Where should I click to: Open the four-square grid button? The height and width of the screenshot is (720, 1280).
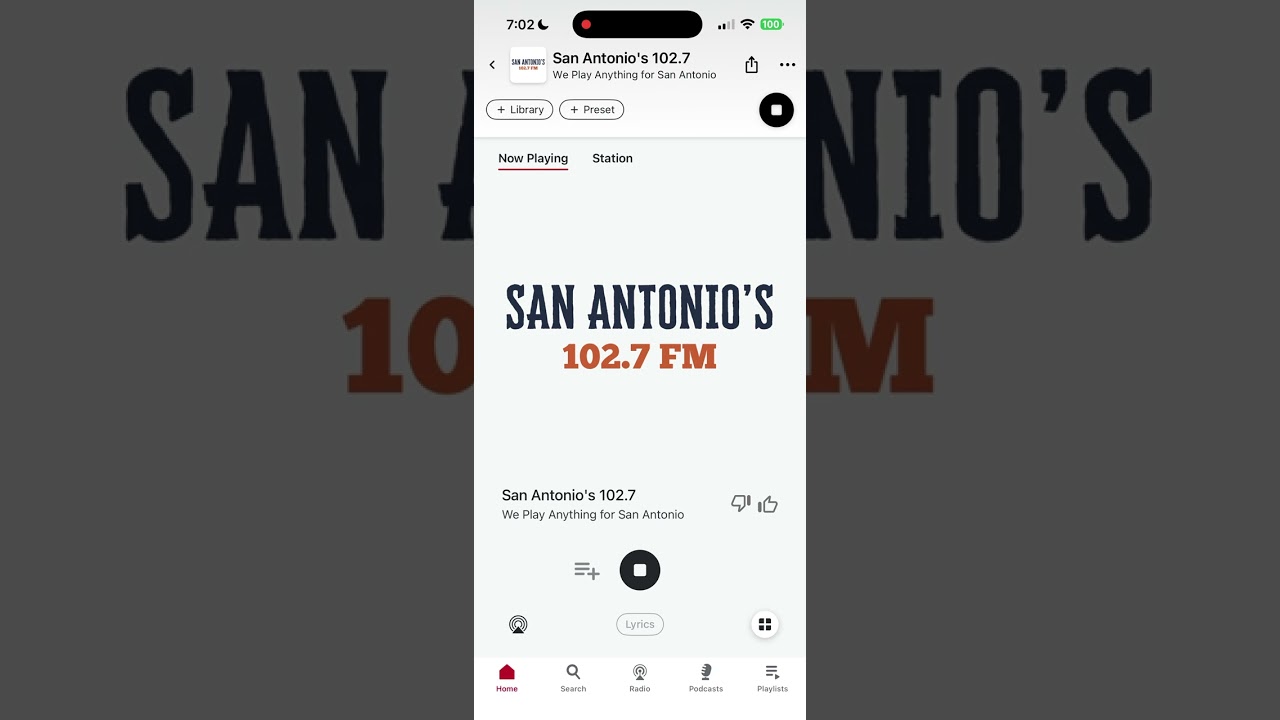(765, 625)
